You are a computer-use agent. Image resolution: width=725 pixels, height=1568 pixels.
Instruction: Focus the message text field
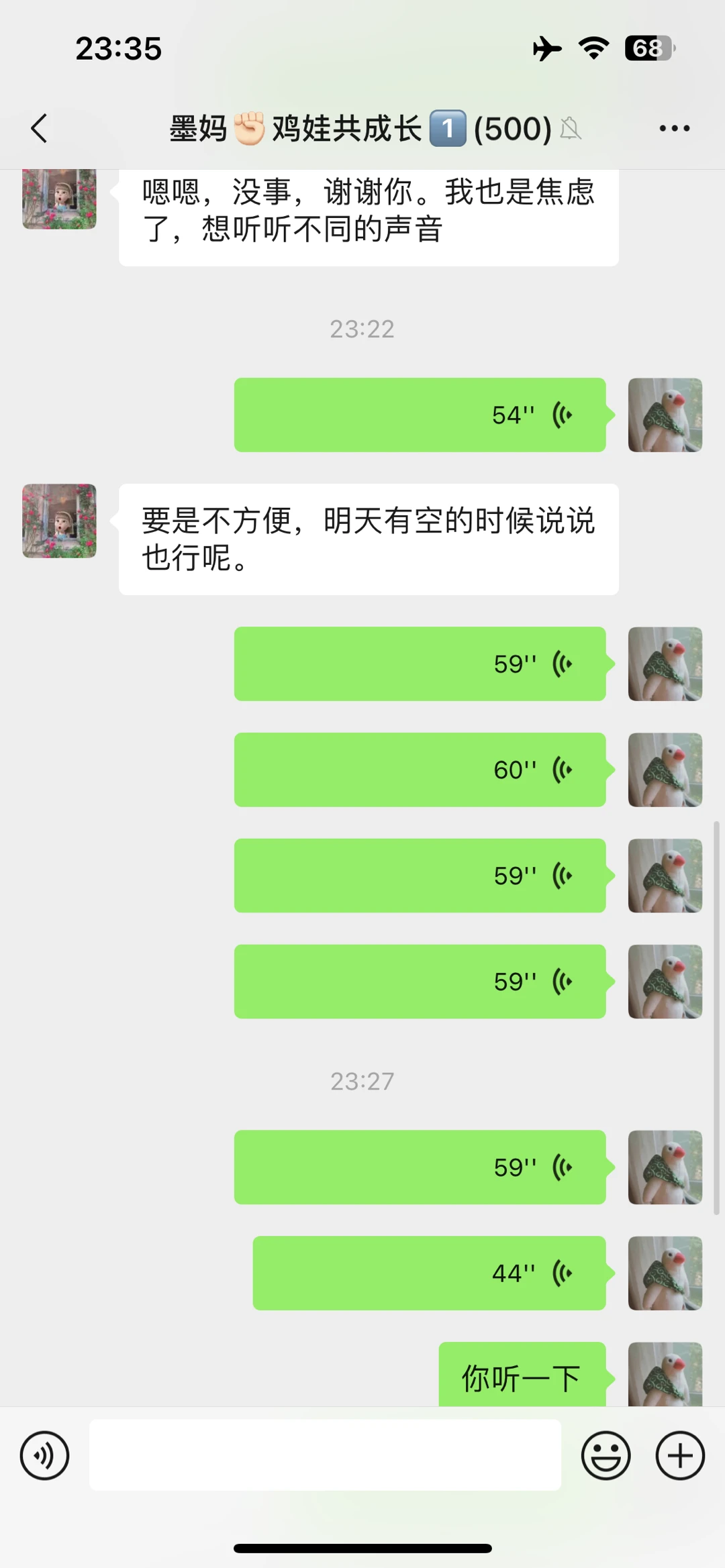coord(325,1455)
